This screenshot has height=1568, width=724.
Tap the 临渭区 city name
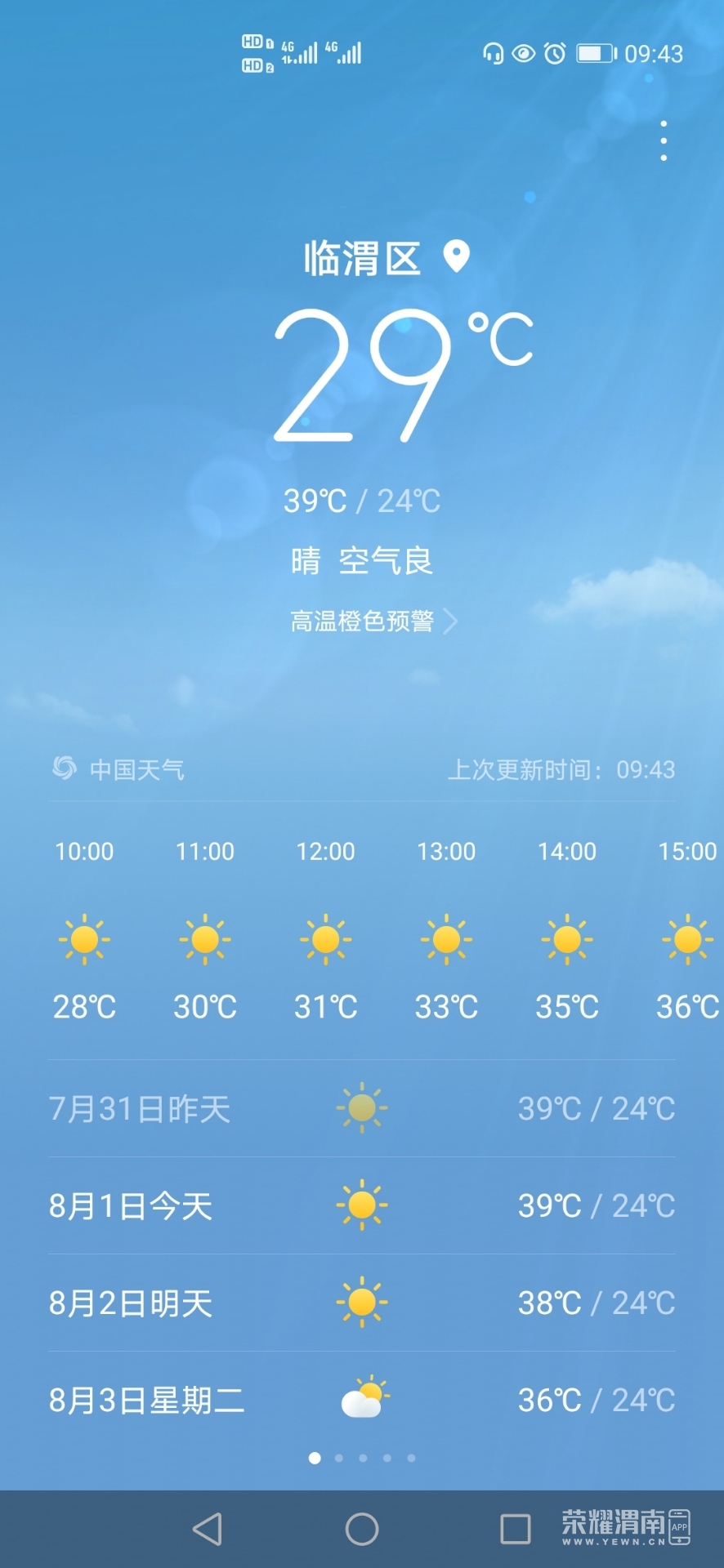click(x=362, y=259)
